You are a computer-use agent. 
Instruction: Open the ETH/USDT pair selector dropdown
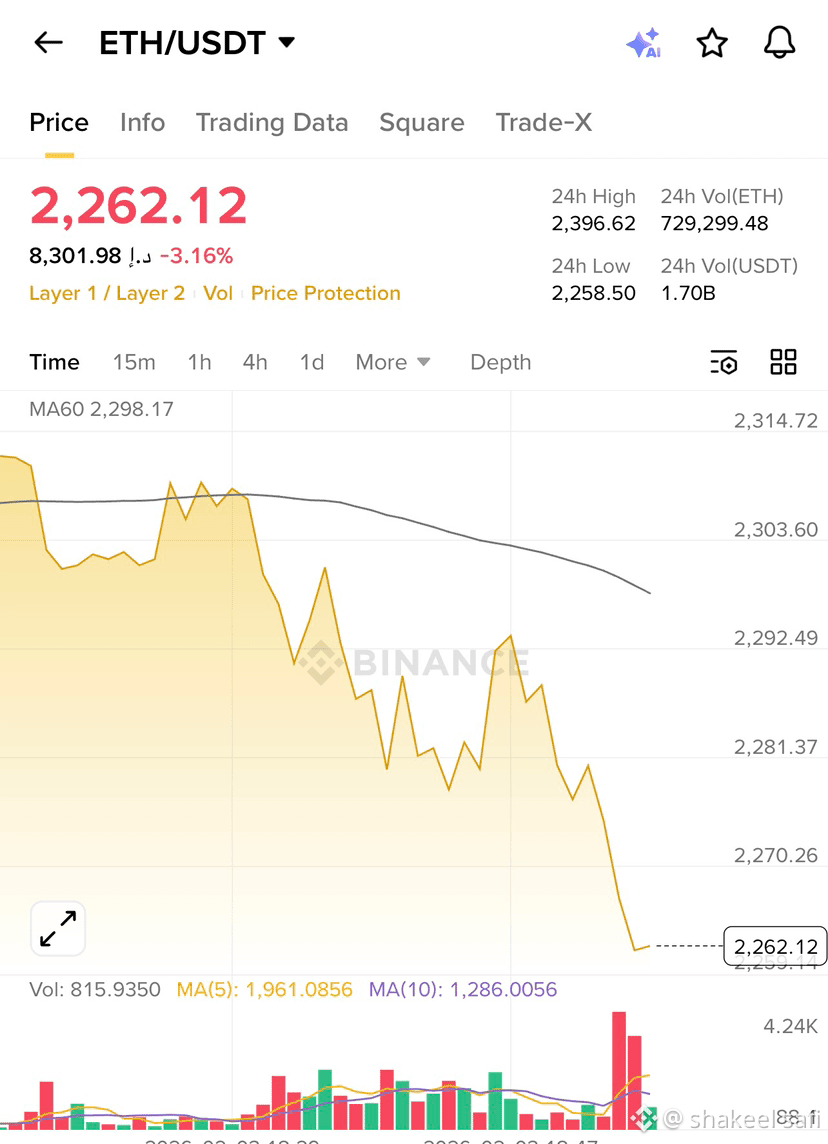pos(197,43)
